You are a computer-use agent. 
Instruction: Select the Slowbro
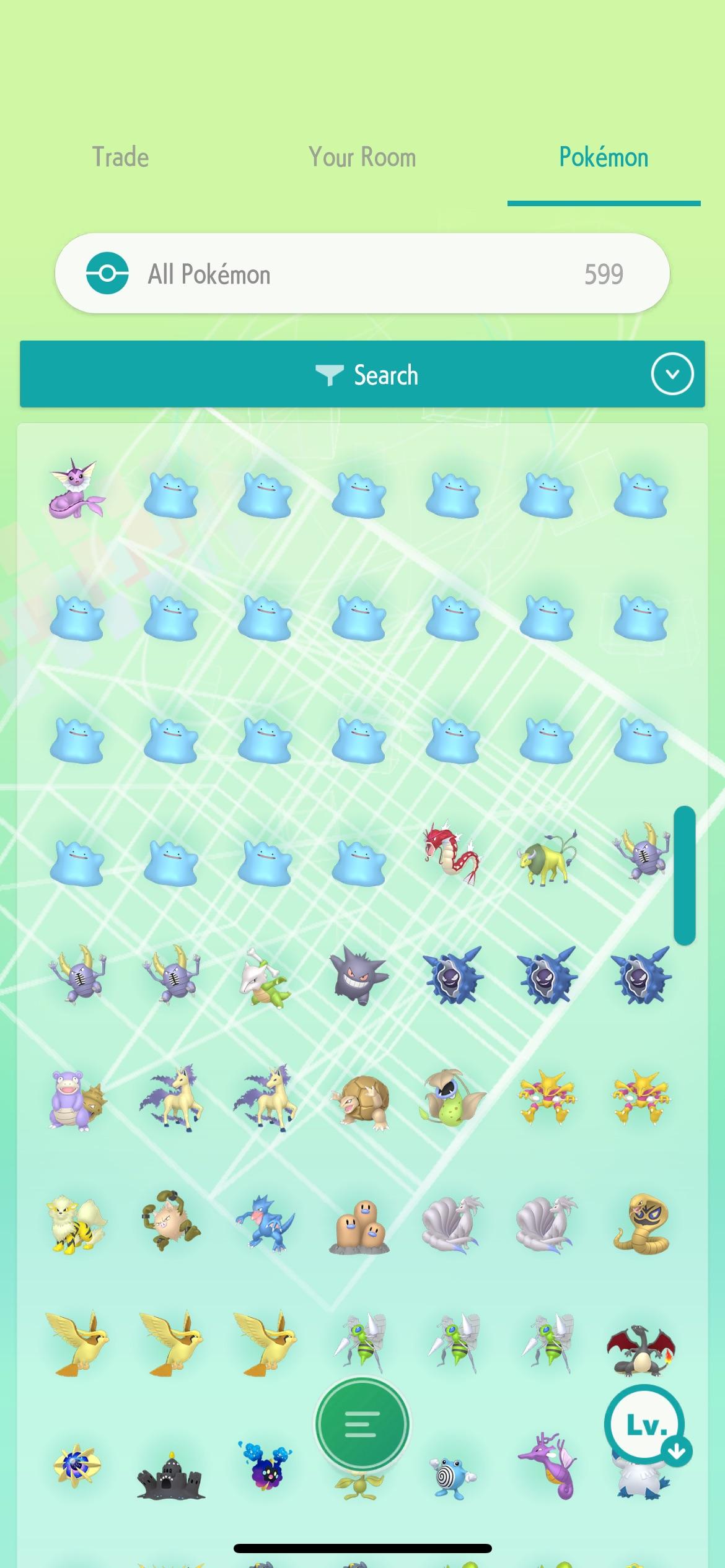[x=76, y=1100]
